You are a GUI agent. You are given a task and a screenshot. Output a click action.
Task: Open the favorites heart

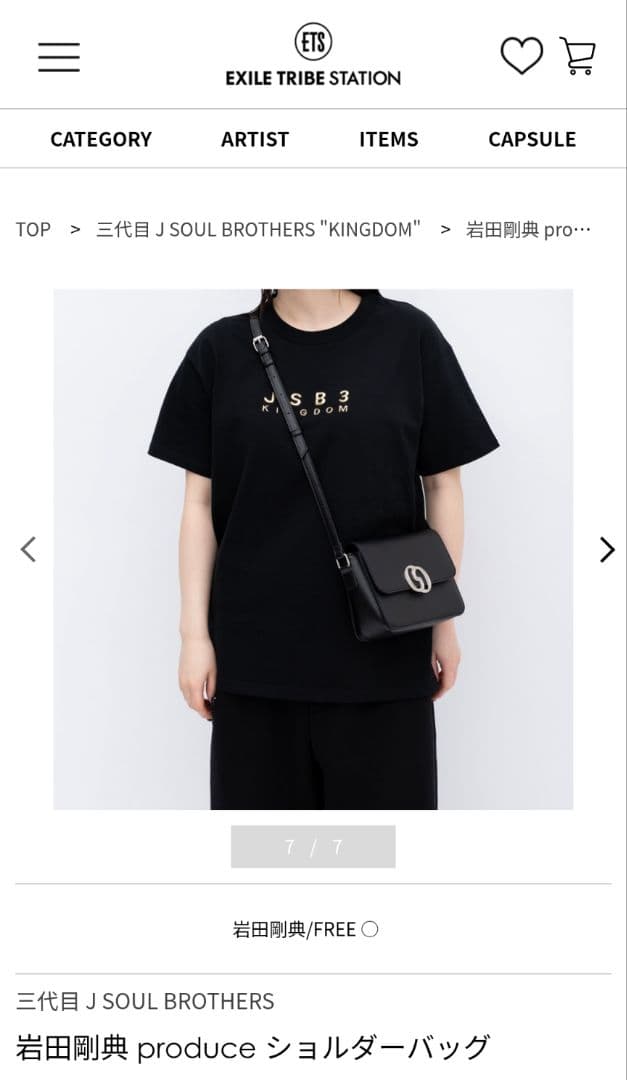pyautogui.click(x=521, y=56)
